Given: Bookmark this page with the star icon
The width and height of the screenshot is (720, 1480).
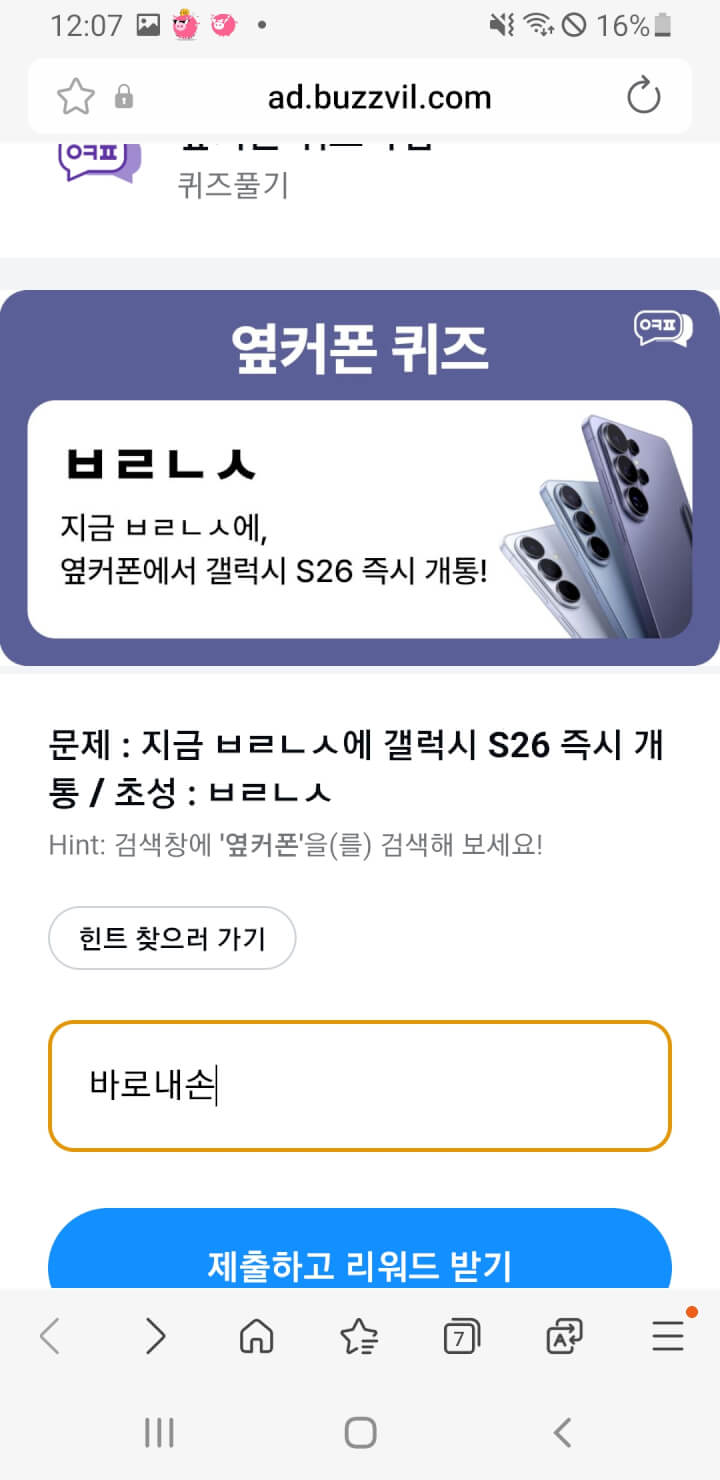Looking at the screenshot, I should point(76,97).
